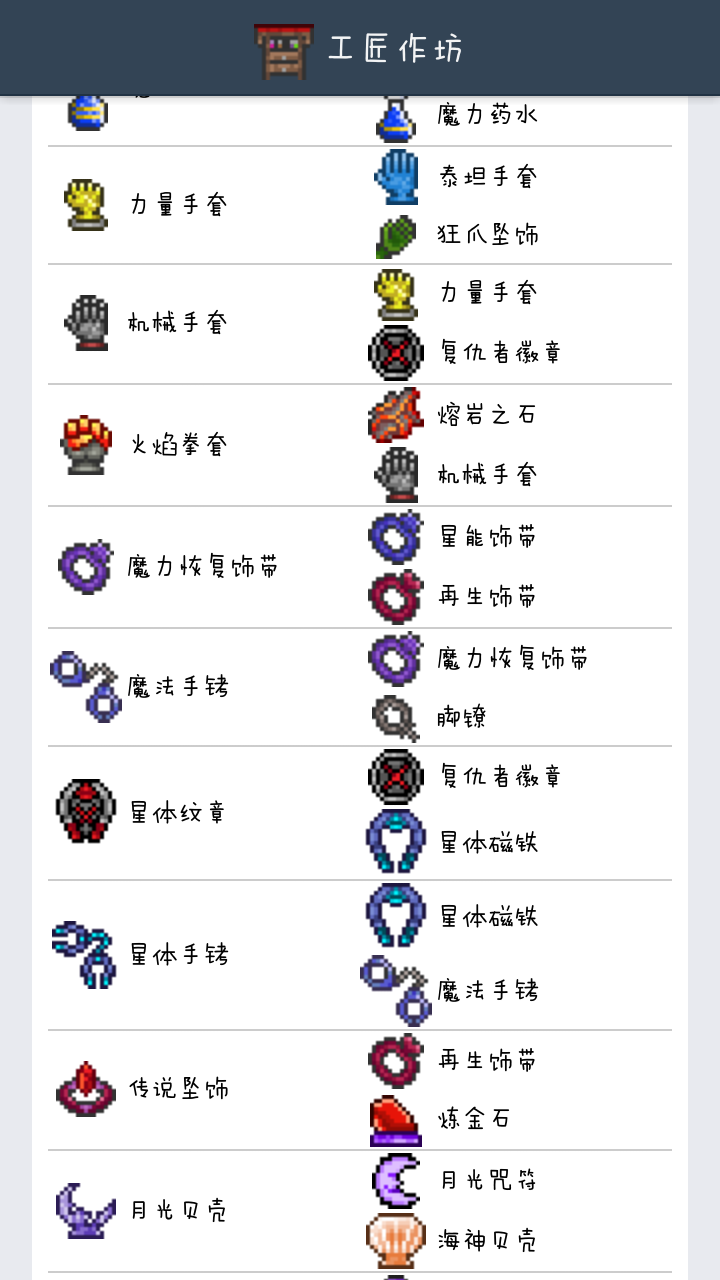720x1280 pixels.
Task: Select the 泰坦手套 ingredient icon
Action: [396, 175]
